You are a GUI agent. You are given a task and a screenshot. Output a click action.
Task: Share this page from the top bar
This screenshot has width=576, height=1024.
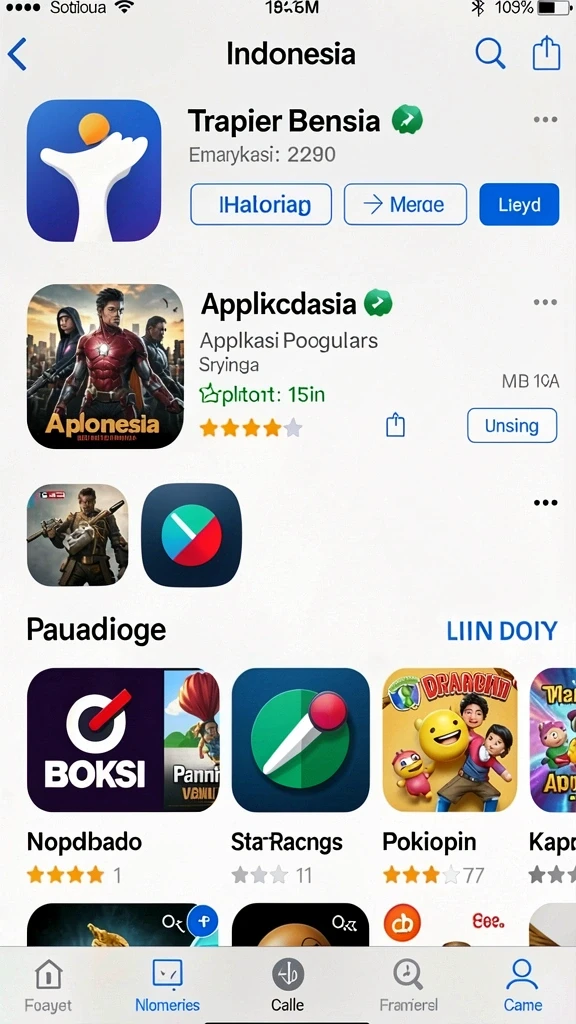[x=547, y=53]
